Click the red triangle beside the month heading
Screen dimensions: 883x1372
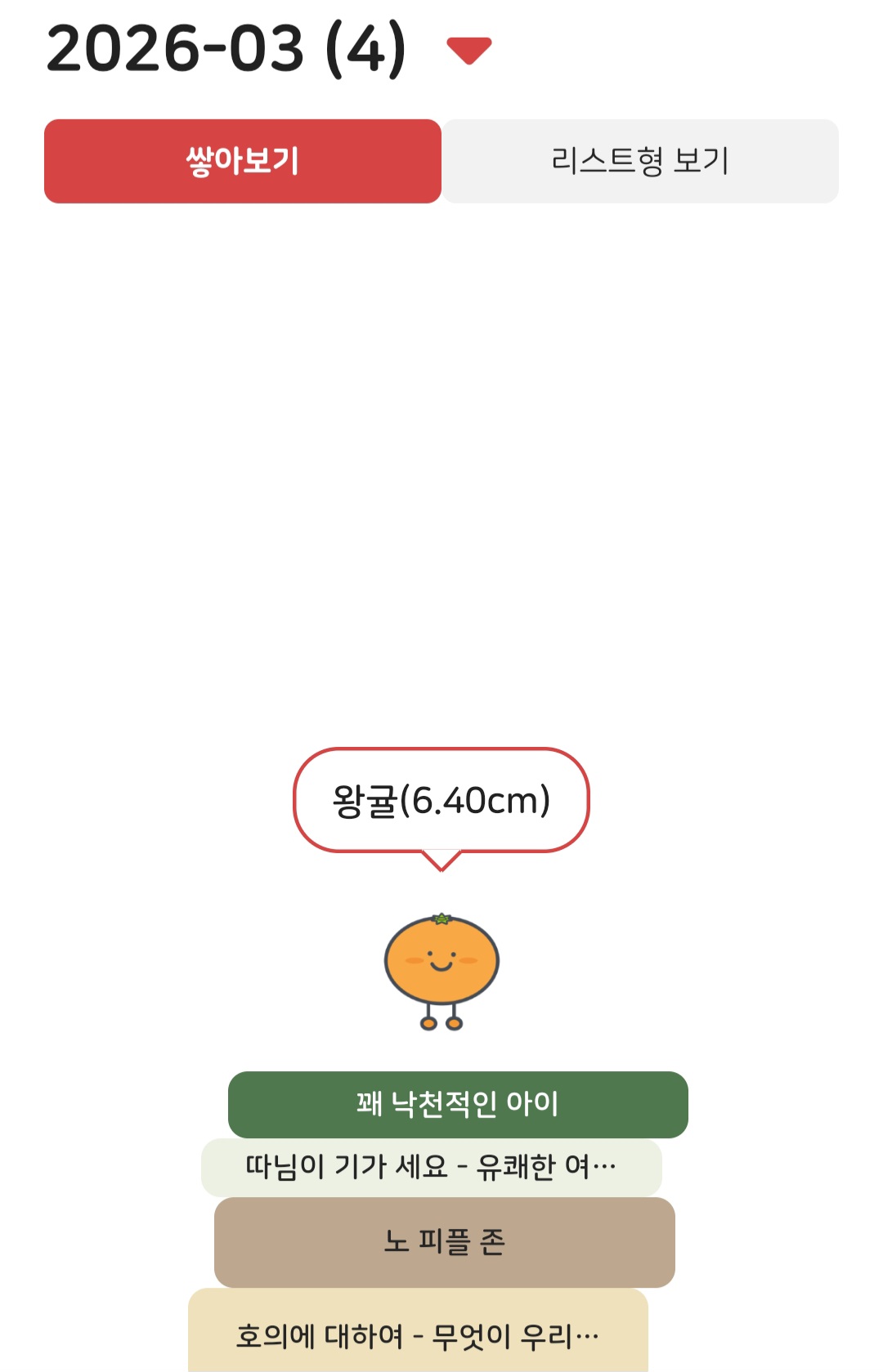470,49
